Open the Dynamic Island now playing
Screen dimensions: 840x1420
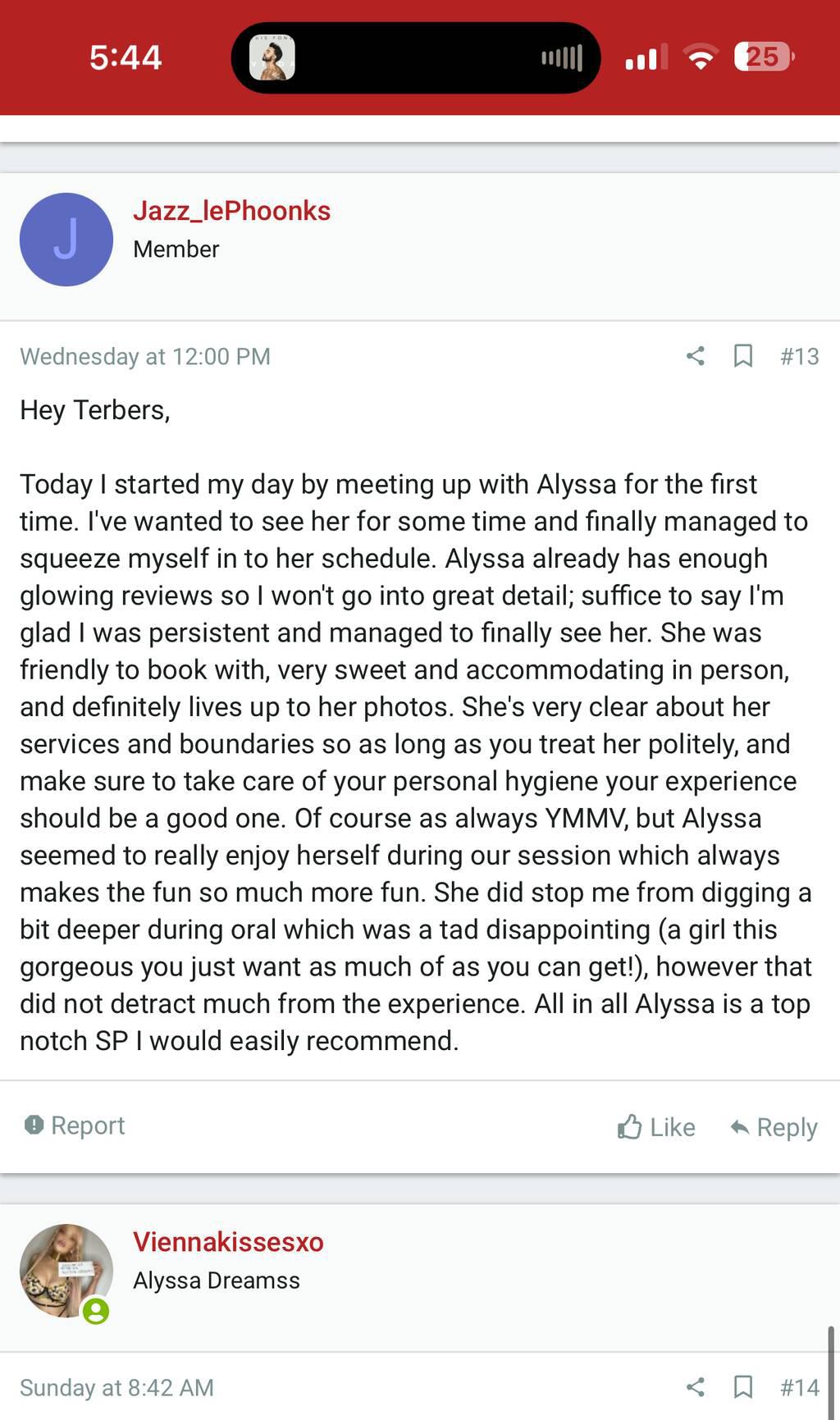416,57
